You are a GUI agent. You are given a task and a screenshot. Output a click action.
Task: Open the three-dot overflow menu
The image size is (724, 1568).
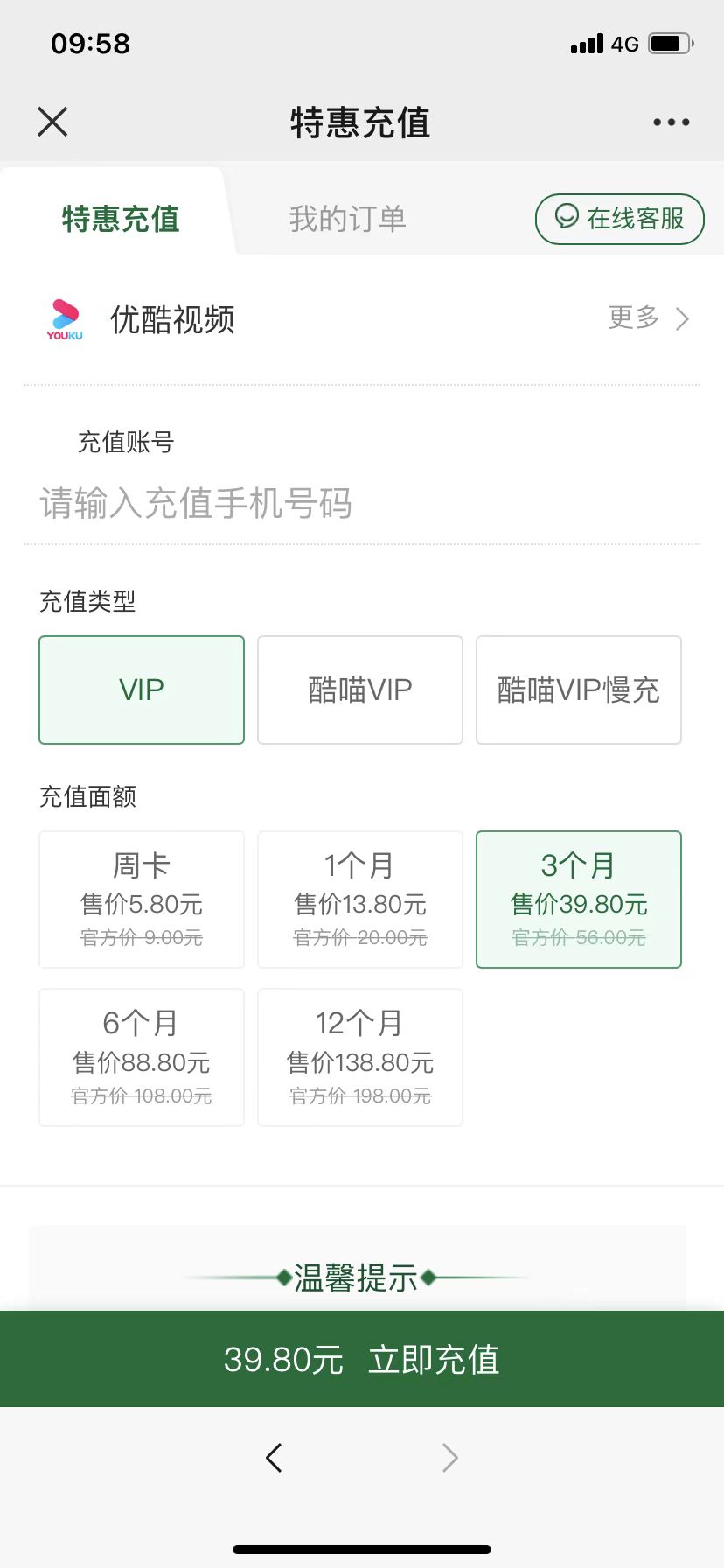tap(671, 122)
